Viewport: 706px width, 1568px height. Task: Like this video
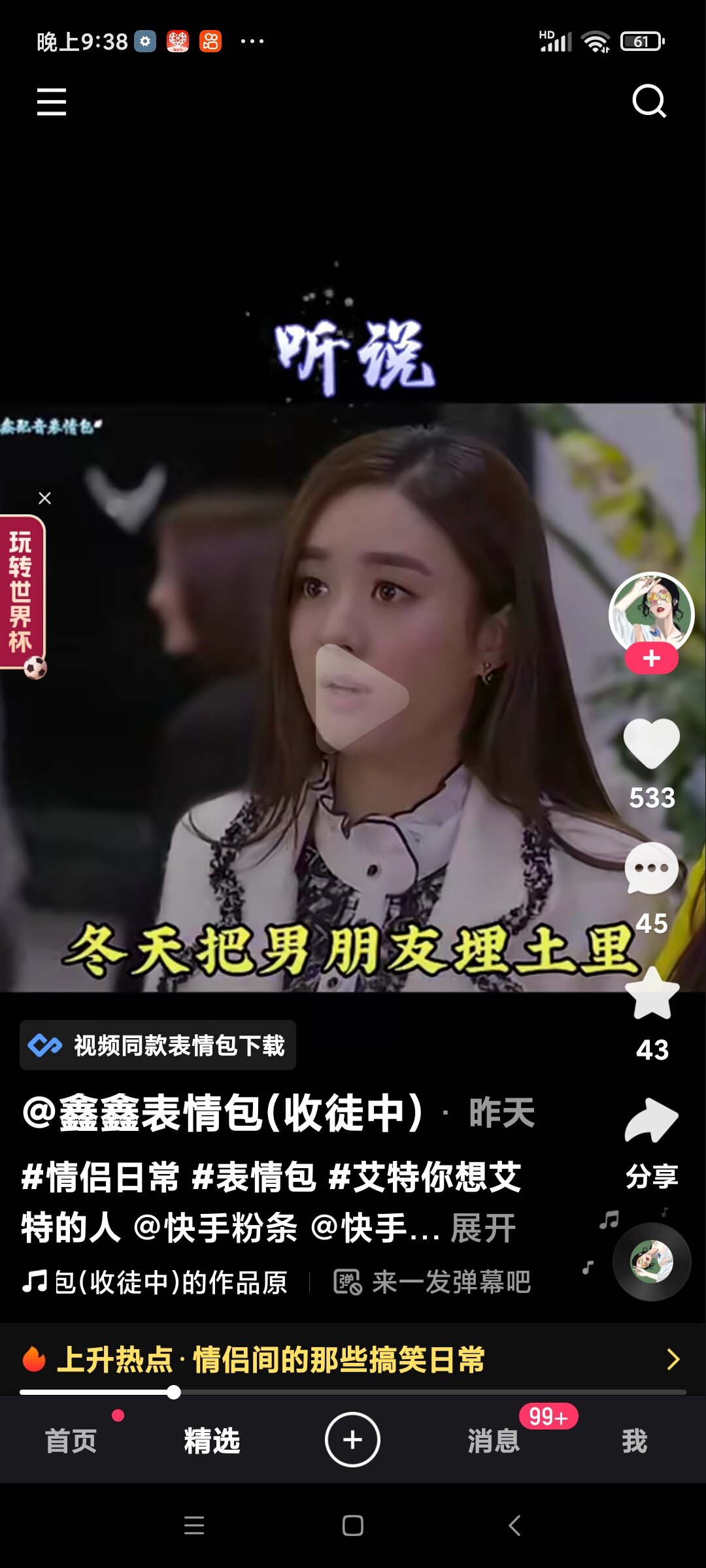click(x=651, y=743)
